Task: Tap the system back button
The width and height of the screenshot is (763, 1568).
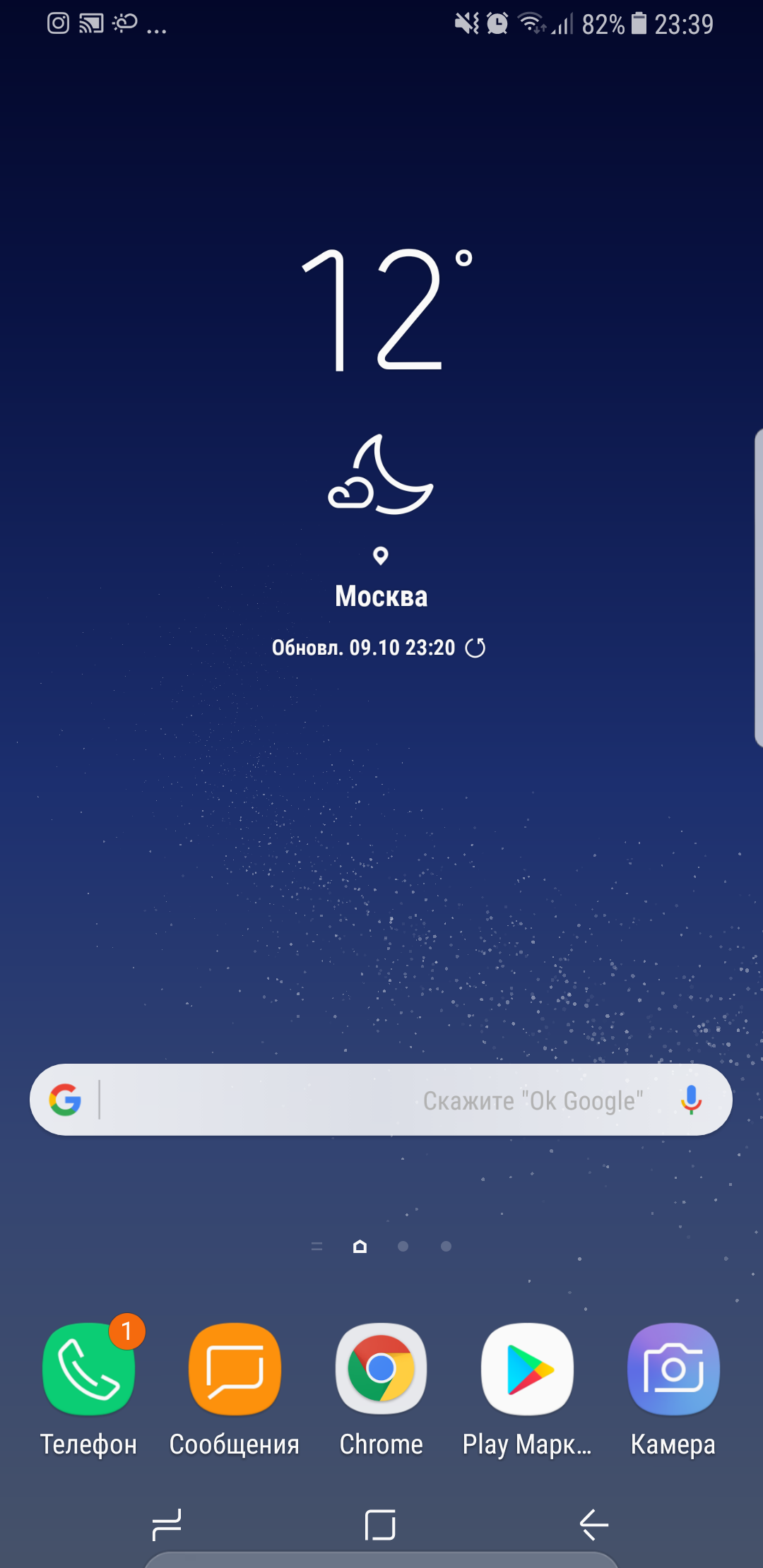Action: 594,1524
